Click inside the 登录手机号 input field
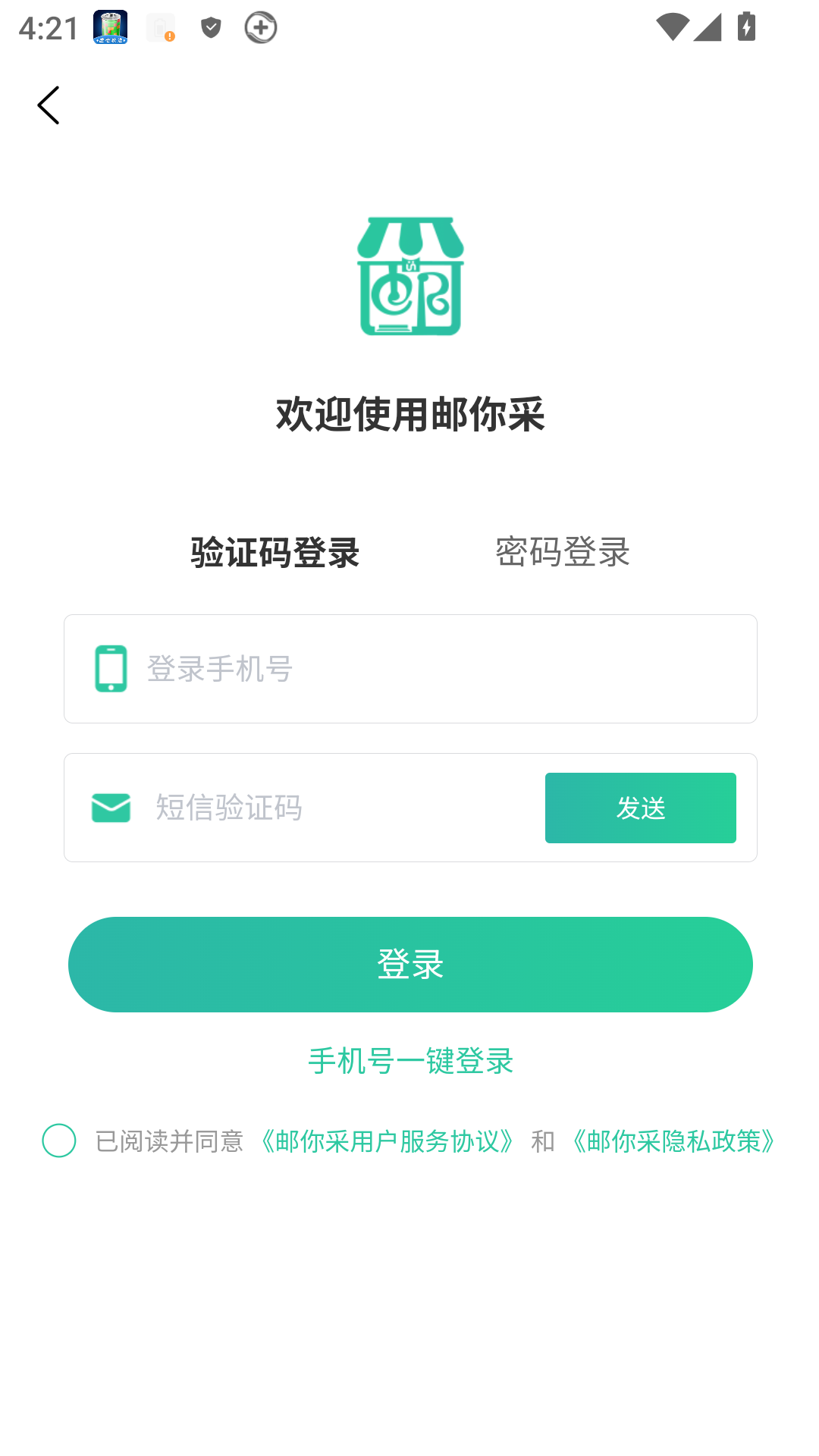 coord(341,668)
